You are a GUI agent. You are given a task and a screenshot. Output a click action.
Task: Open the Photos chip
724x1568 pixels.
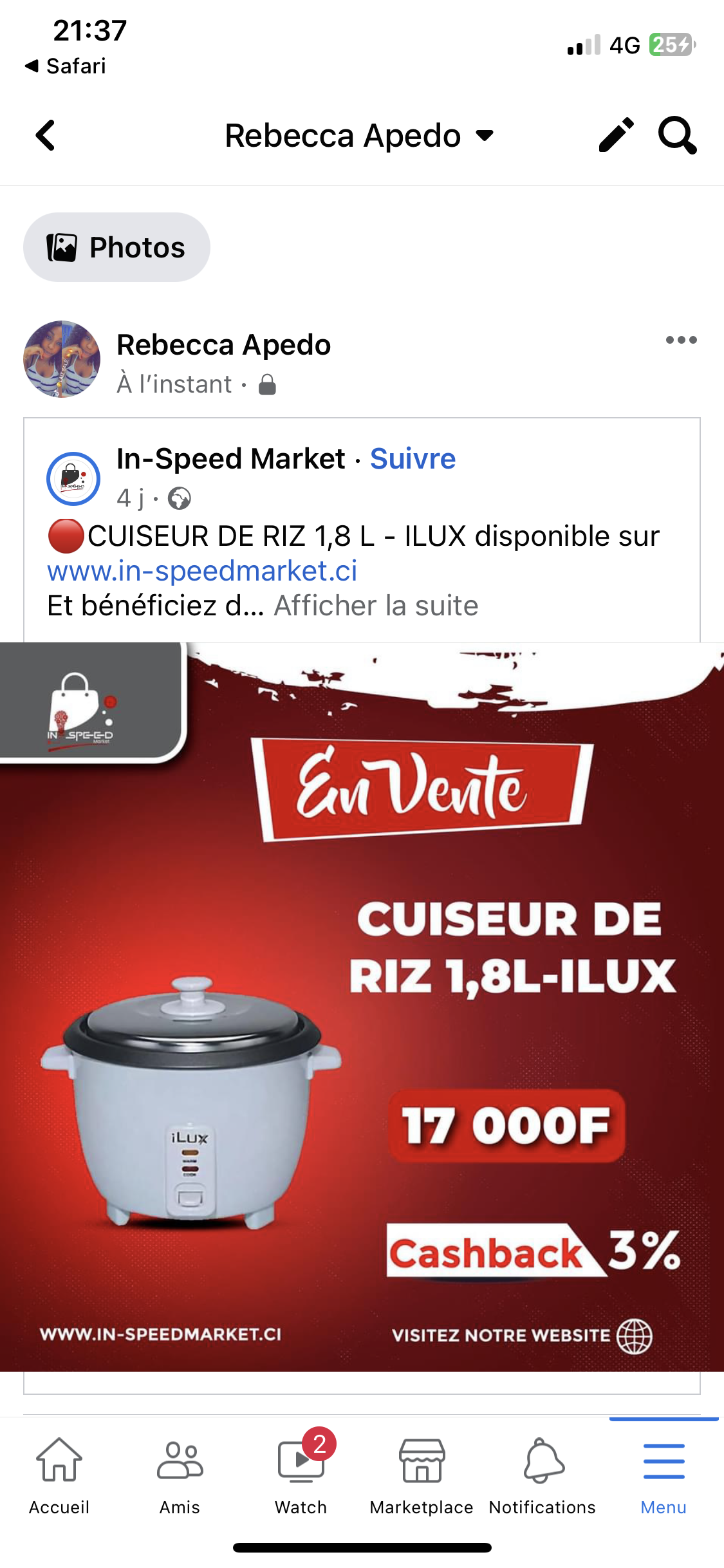point(117,247)
